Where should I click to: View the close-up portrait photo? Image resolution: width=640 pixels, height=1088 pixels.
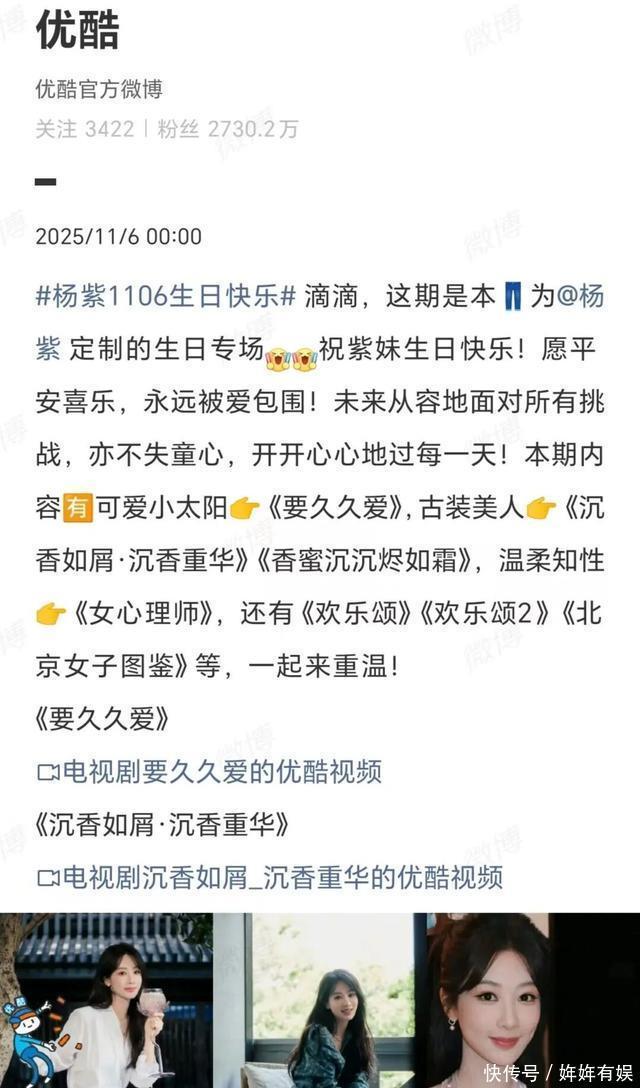tap(533, 1000)
